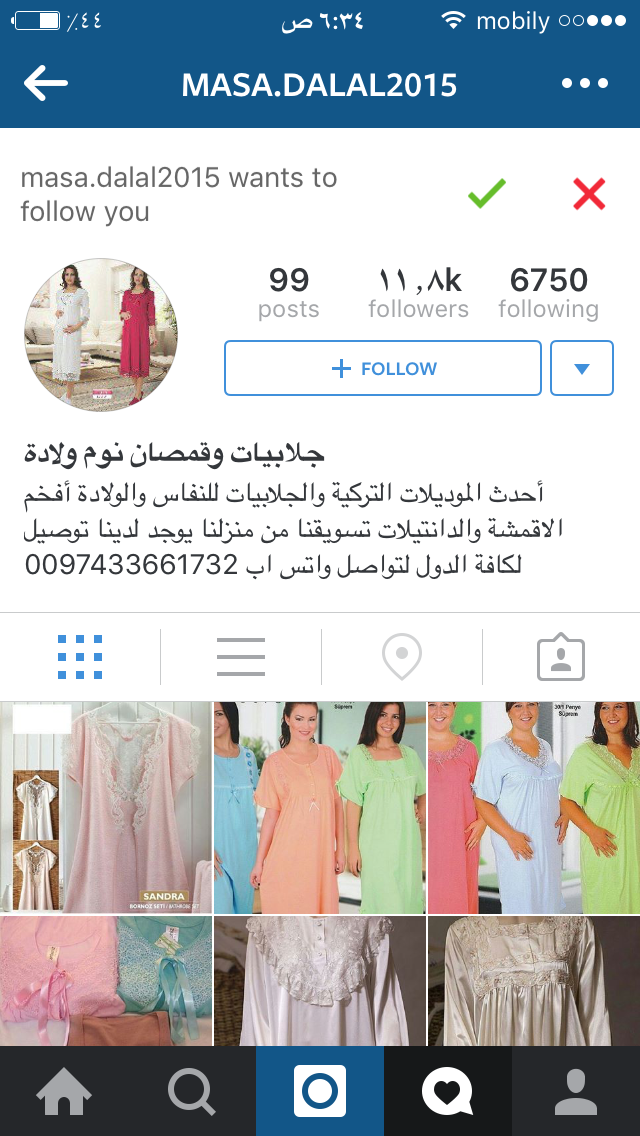
Task: Go back using the arrow icon
Action: [46, 85]
